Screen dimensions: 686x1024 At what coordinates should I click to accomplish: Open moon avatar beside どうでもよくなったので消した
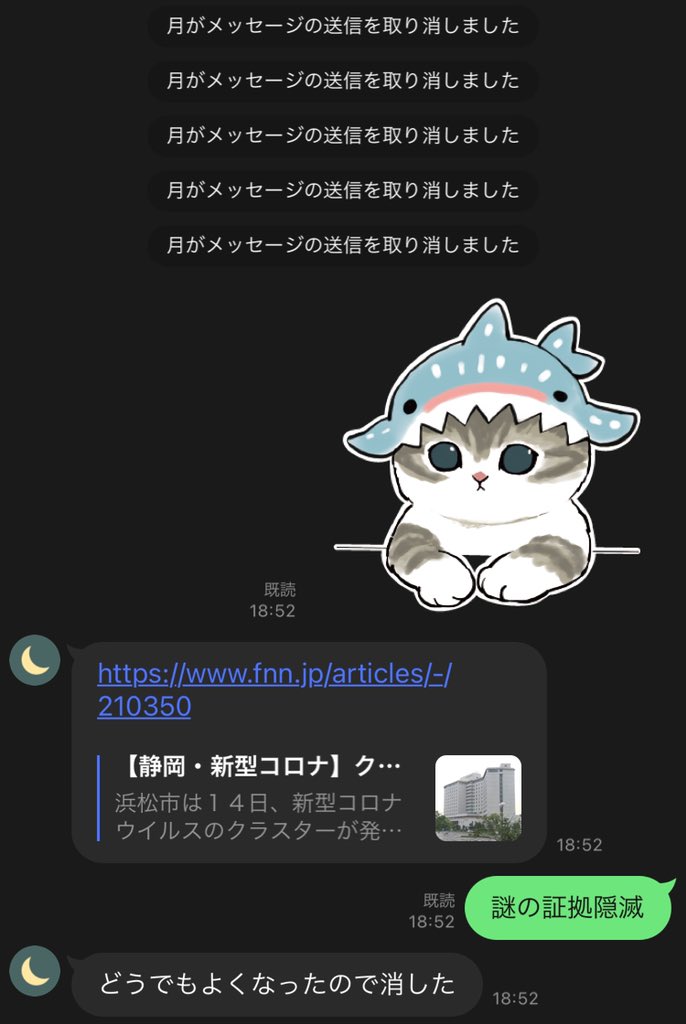pos(34,970)
